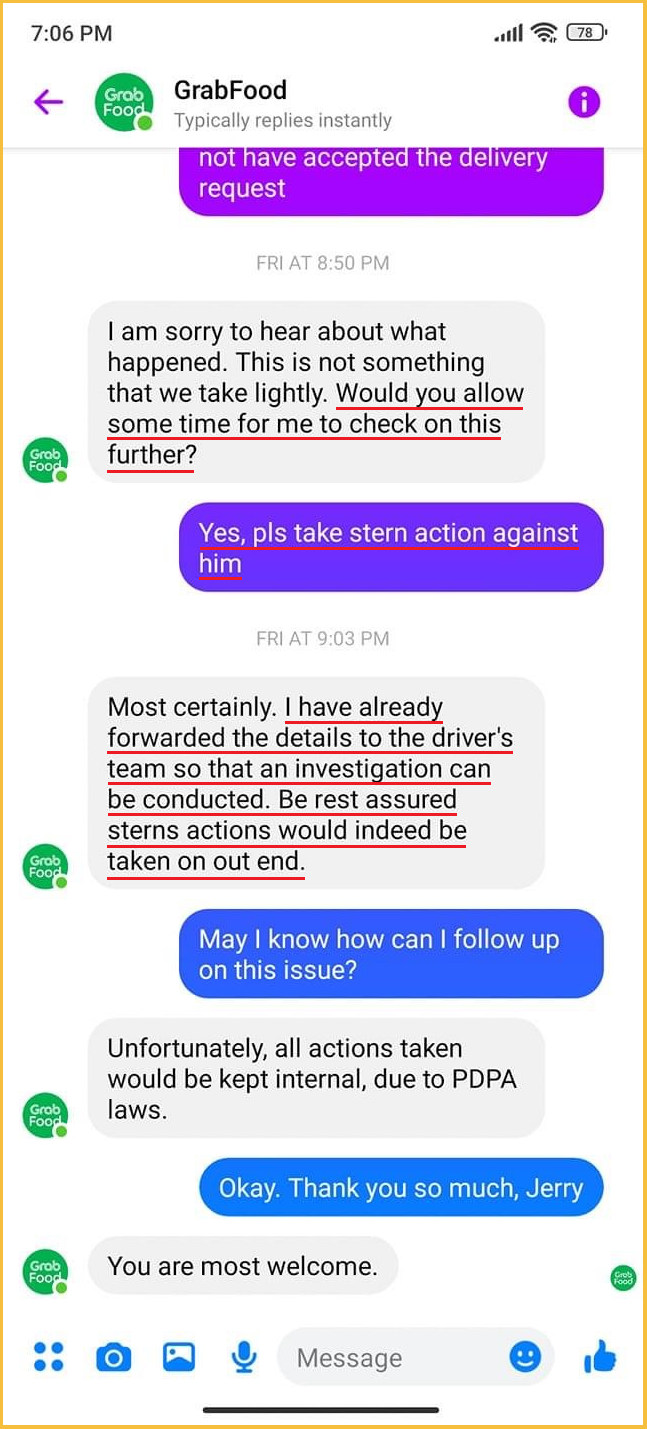647x1429 pixels.
Task: Record a voice message
Action: [243, 1357]
